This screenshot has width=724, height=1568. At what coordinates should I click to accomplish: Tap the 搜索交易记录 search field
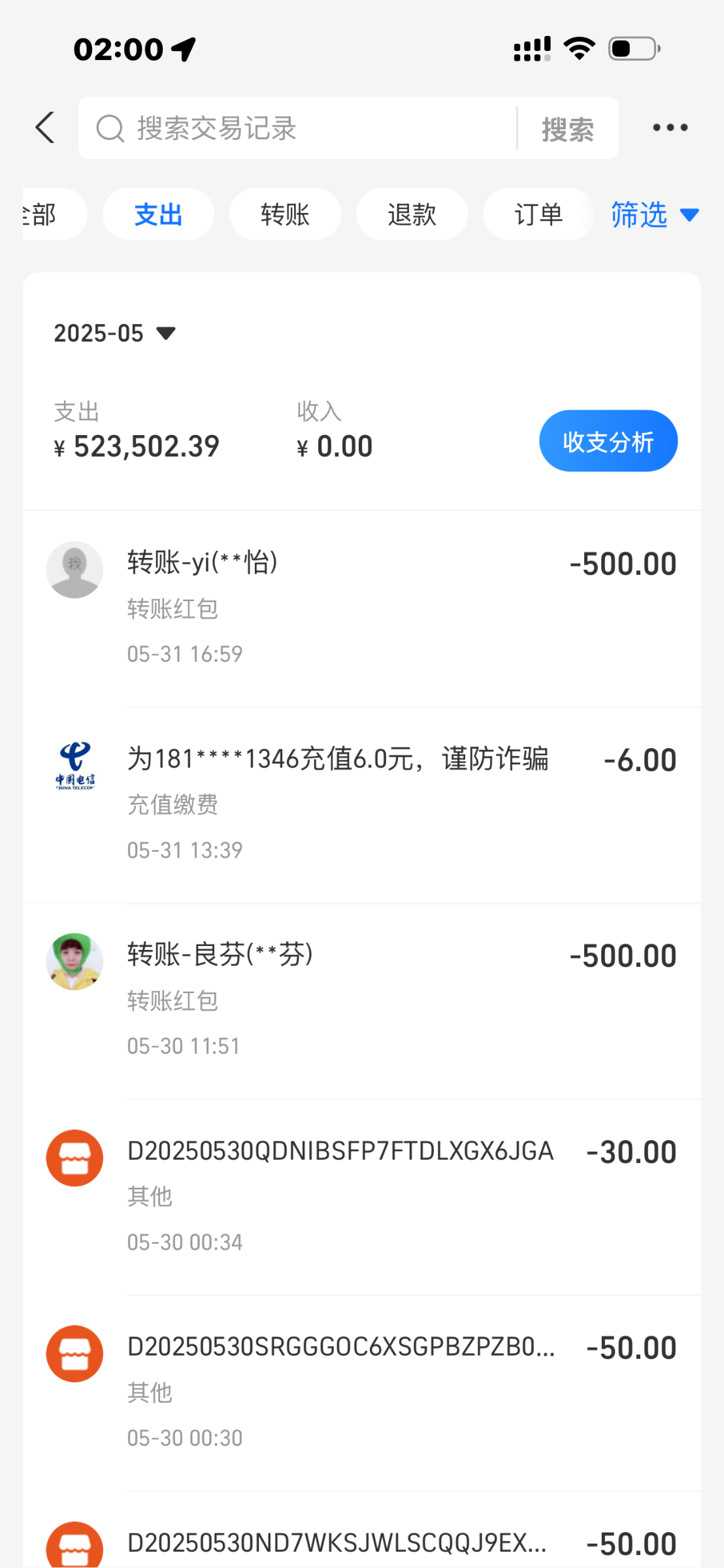298,128
